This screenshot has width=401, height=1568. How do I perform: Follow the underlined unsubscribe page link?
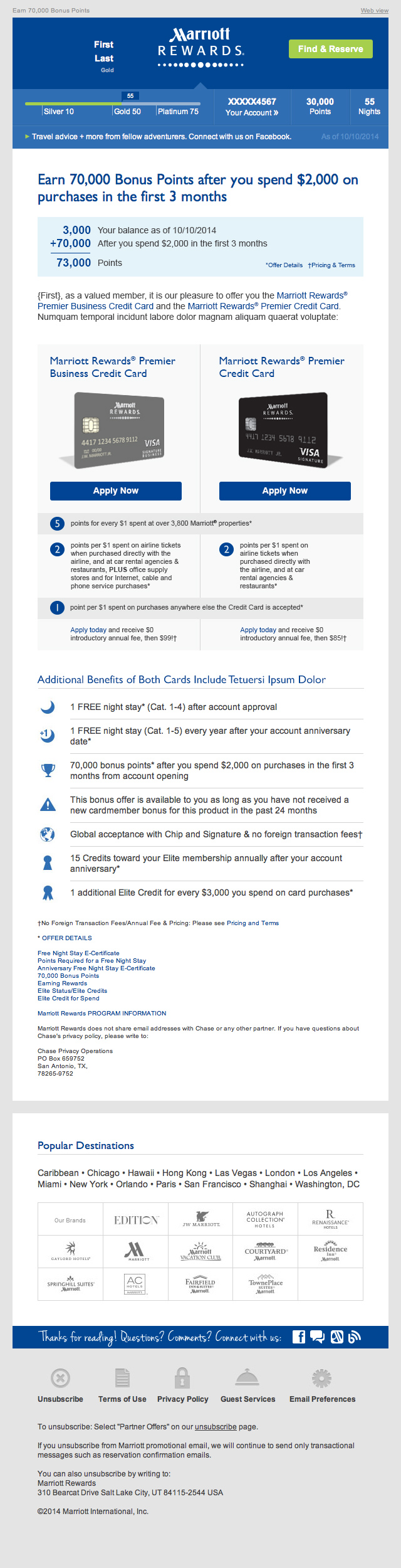pos(216,1427)
